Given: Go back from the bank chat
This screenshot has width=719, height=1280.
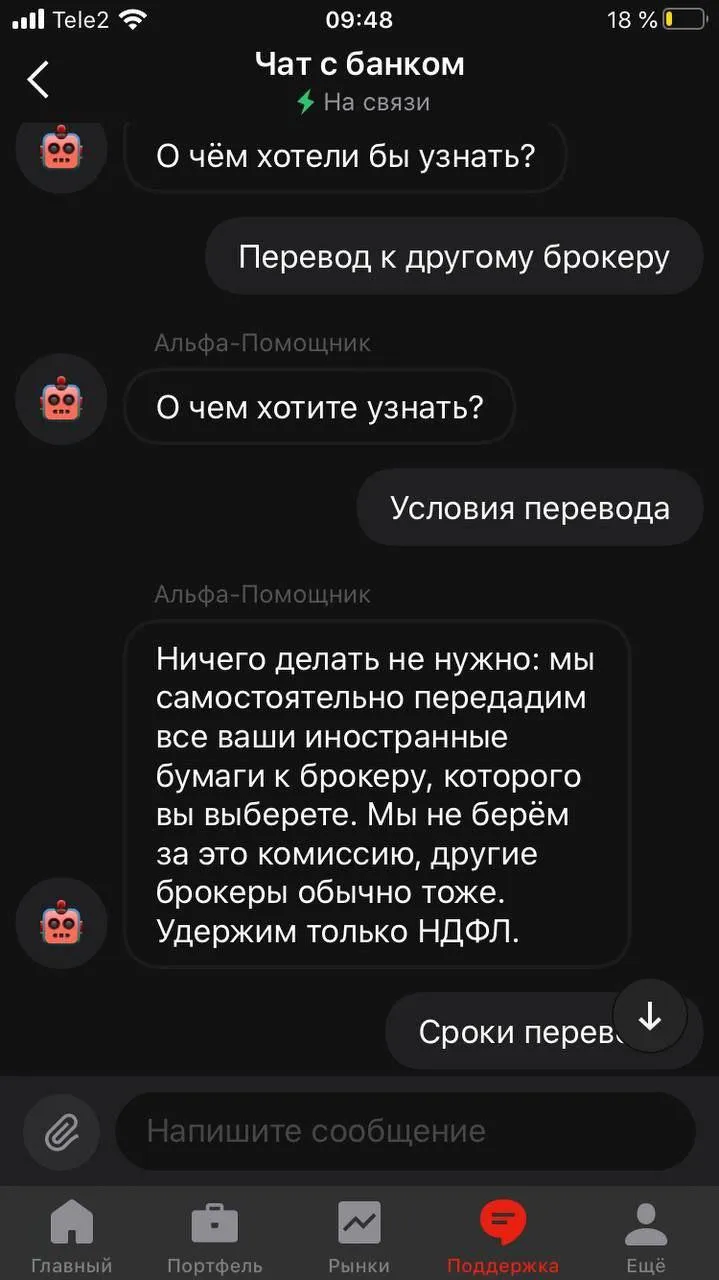Looking at the screenshot, I should (38, 80).
